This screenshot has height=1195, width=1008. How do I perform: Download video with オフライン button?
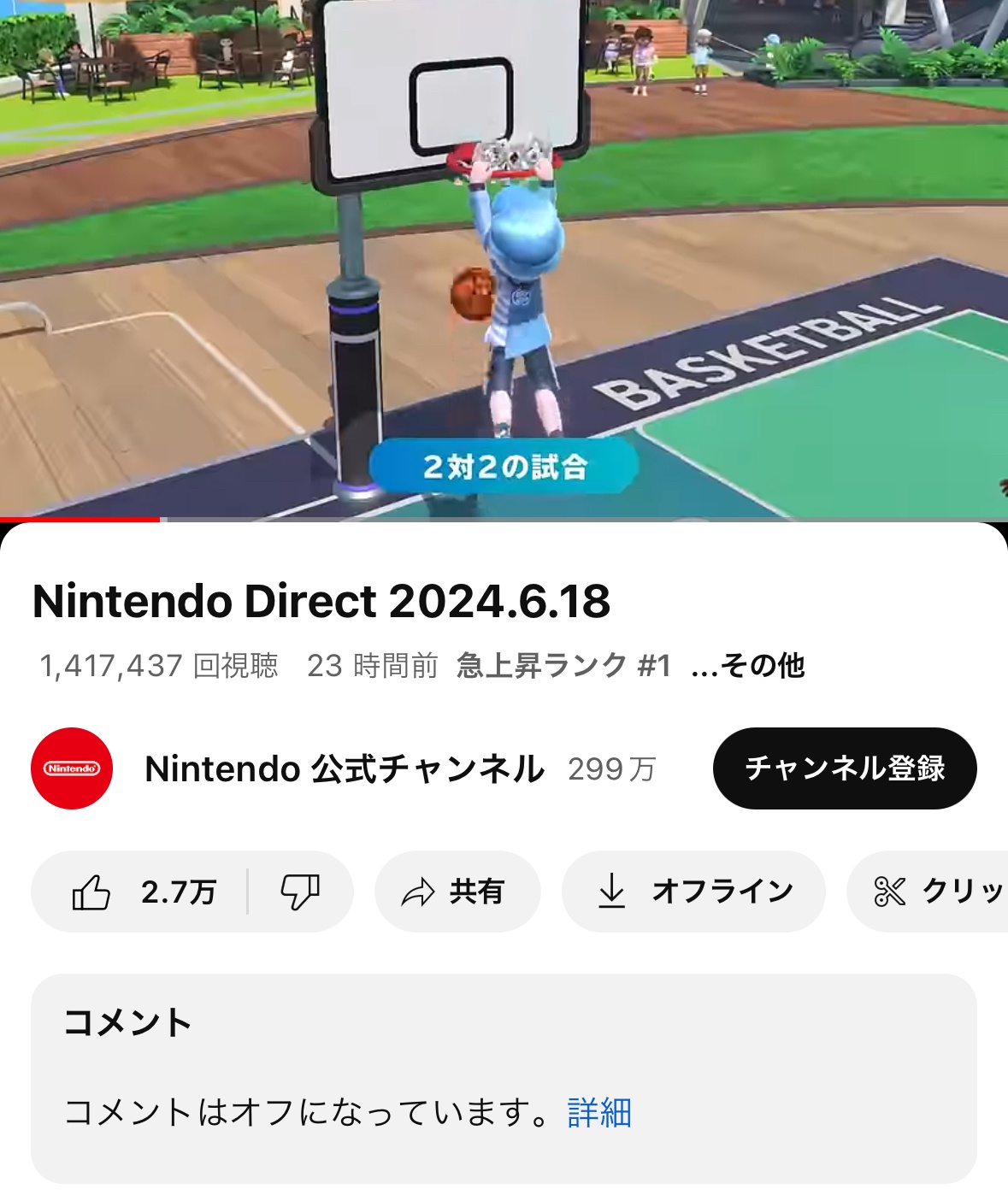coord(693,892)
